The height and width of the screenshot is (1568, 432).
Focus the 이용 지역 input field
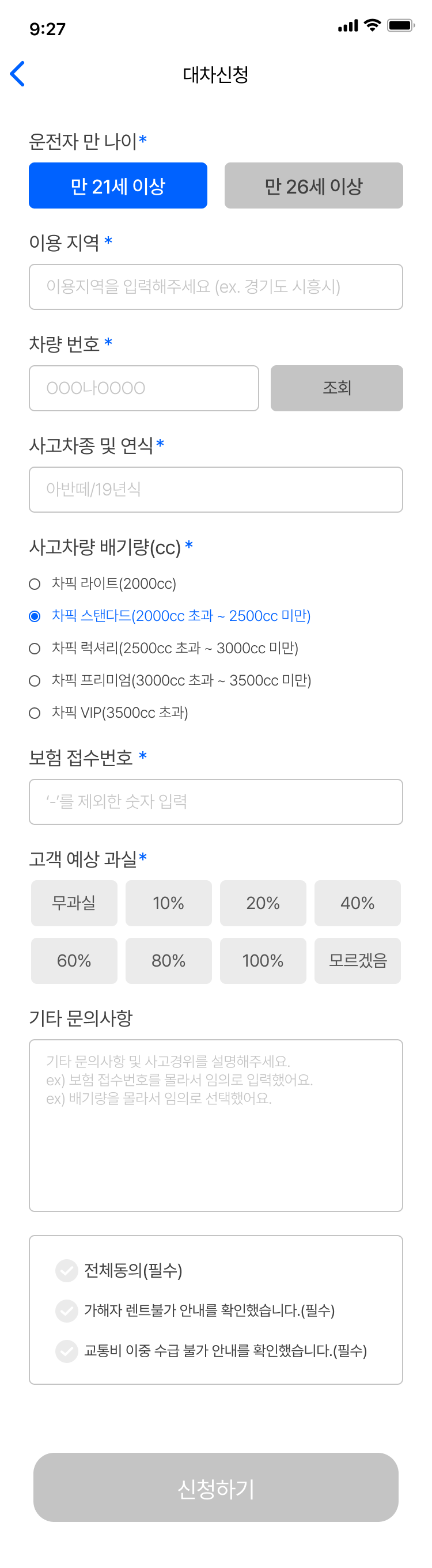215,287
